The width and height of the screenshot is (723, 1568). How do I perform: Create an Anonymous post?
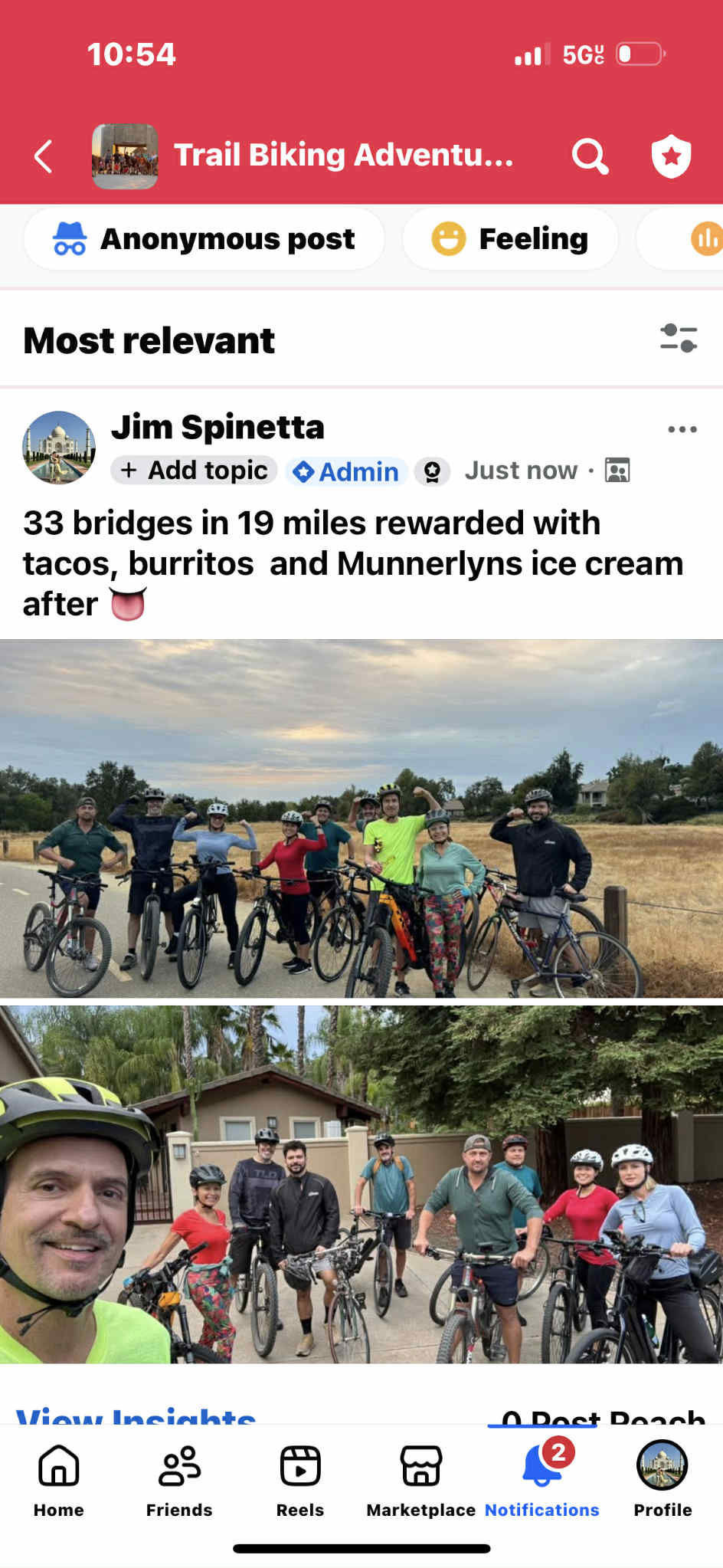coord(204,239)
